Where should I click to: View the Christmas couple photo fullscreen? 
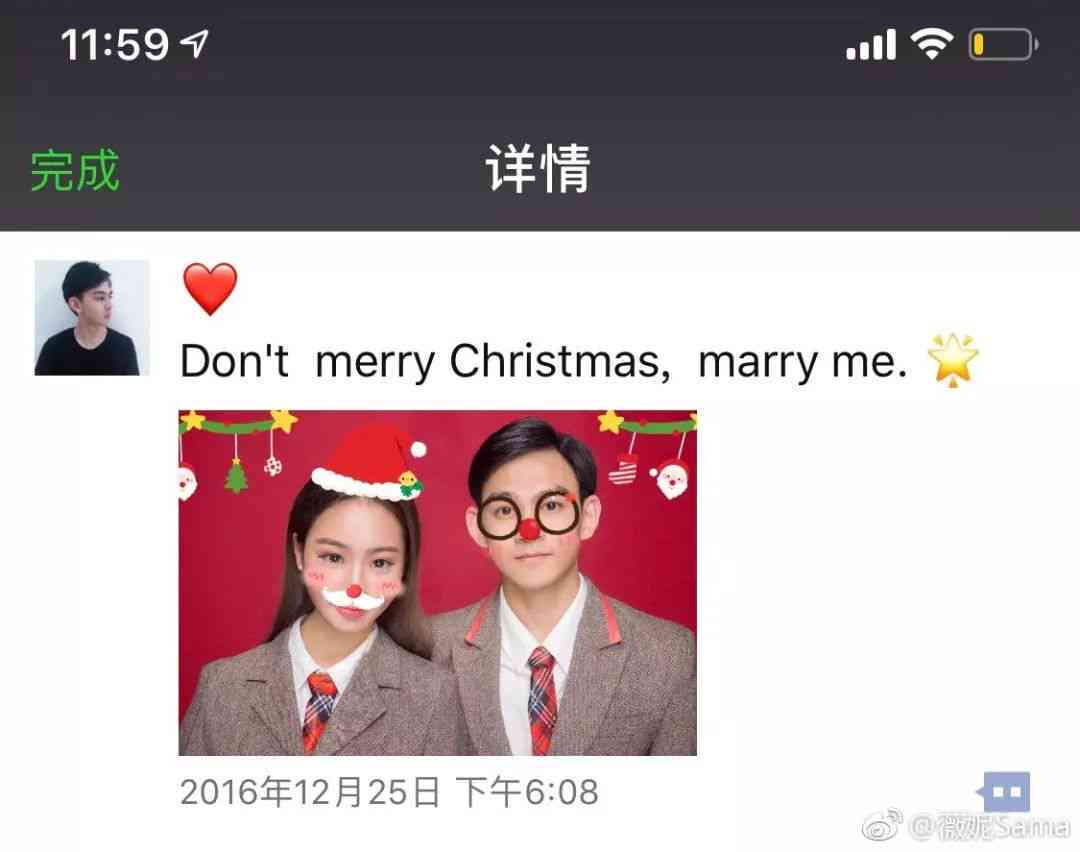(x=437, y=582)
